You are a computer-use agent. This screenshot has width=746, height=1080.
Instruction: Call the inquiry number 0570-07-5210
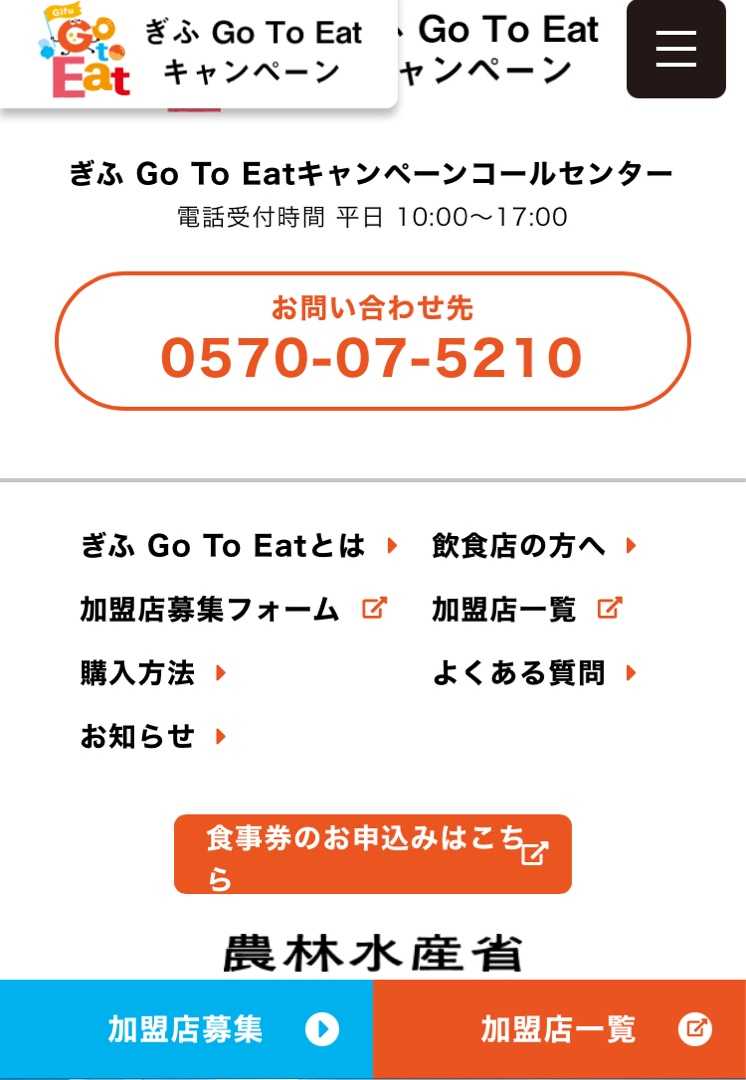pos(372,341)
